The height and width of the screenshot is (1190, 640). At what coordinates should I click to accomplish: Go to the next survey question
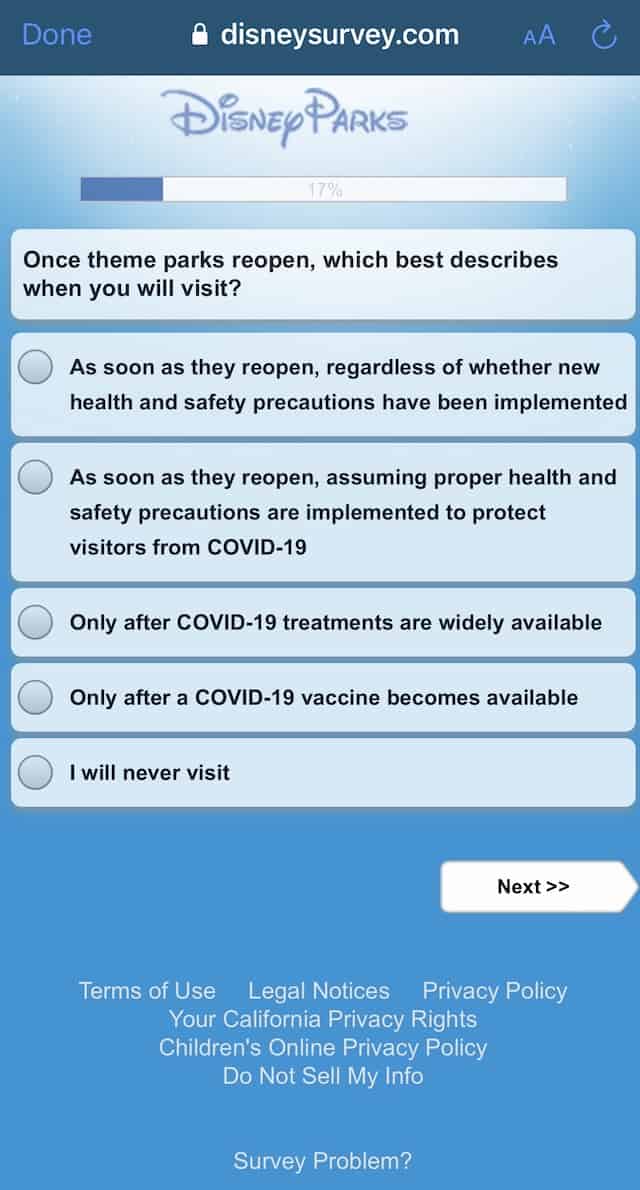[x=539, y=886]
